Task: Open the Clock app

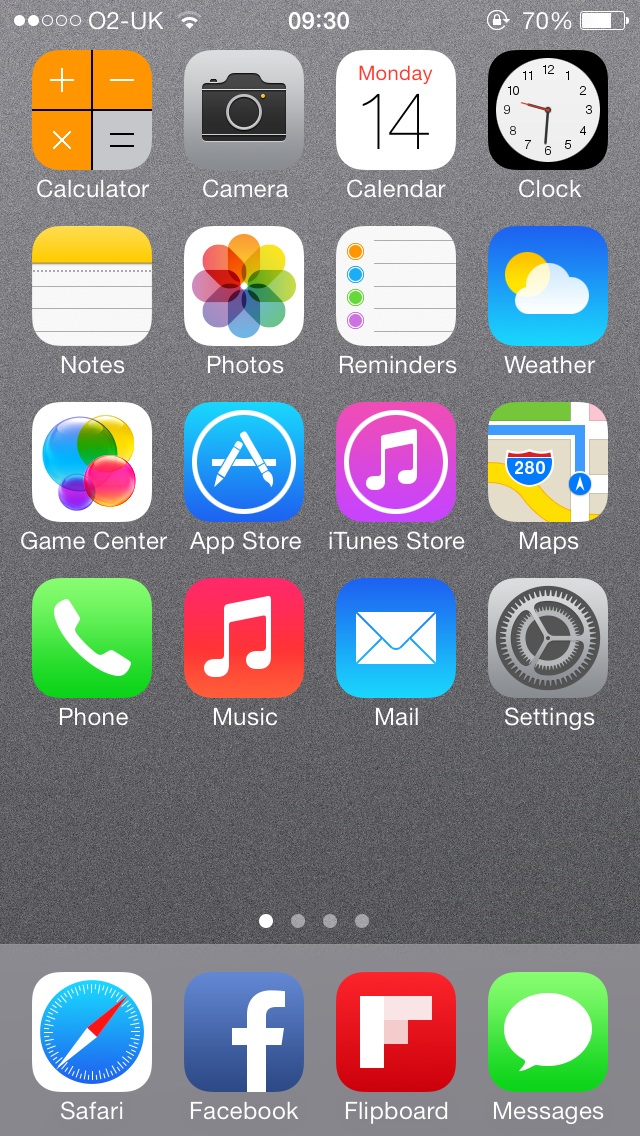Action: point(548,109)
